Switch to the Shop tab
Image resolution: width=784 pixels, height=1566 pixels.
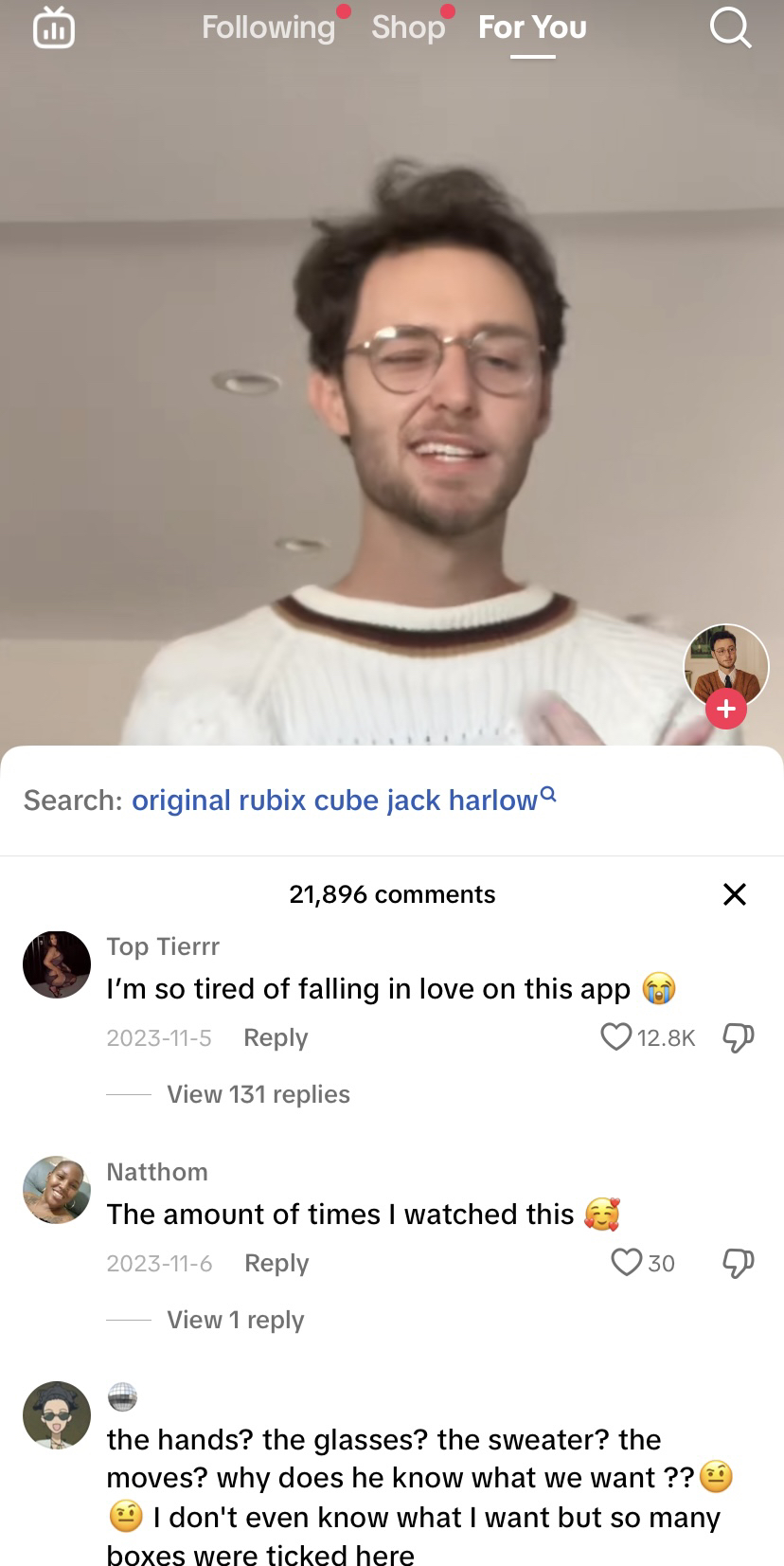408,27
